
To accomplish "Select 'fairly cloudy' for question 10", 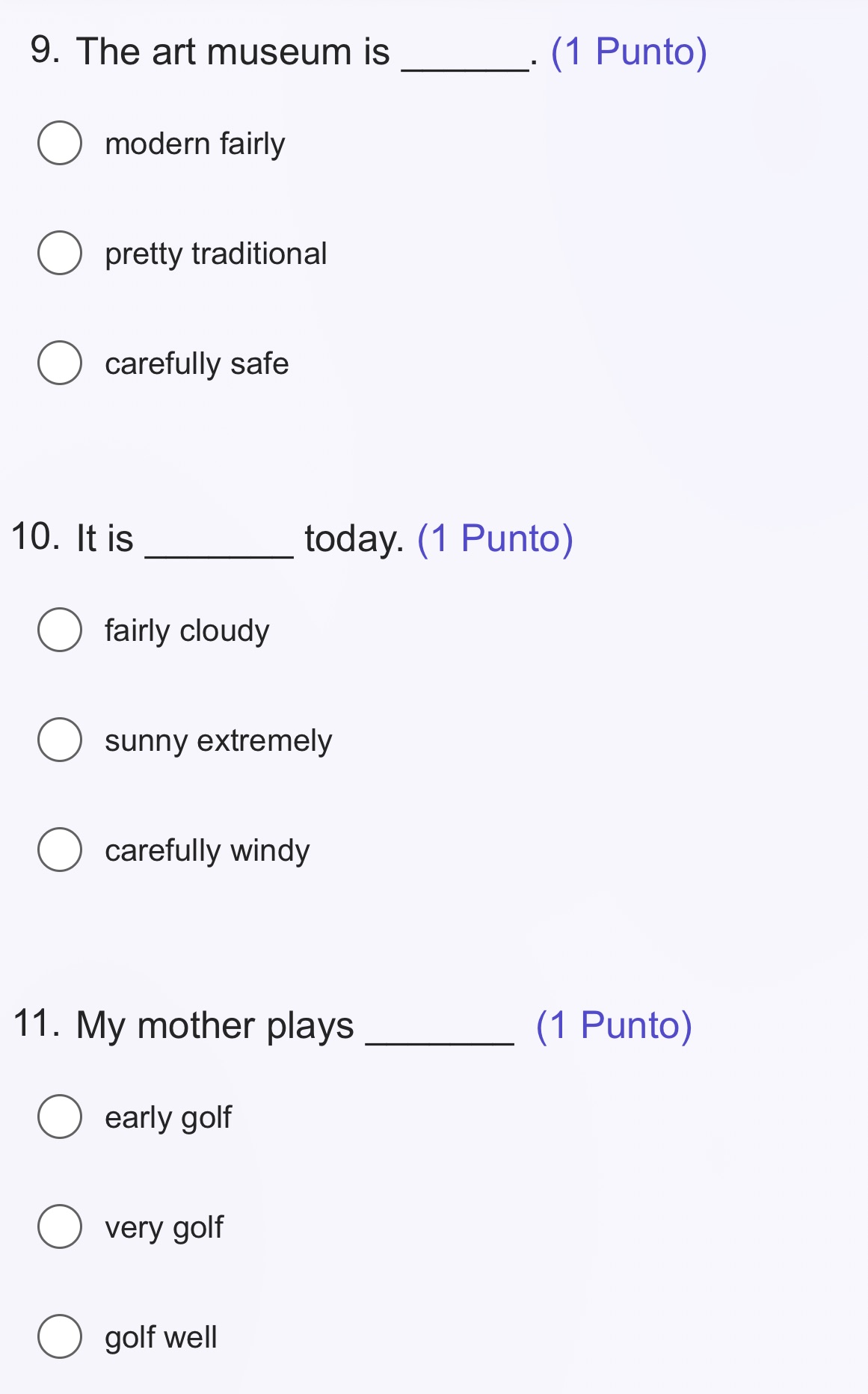I will [x=60, y=630].
